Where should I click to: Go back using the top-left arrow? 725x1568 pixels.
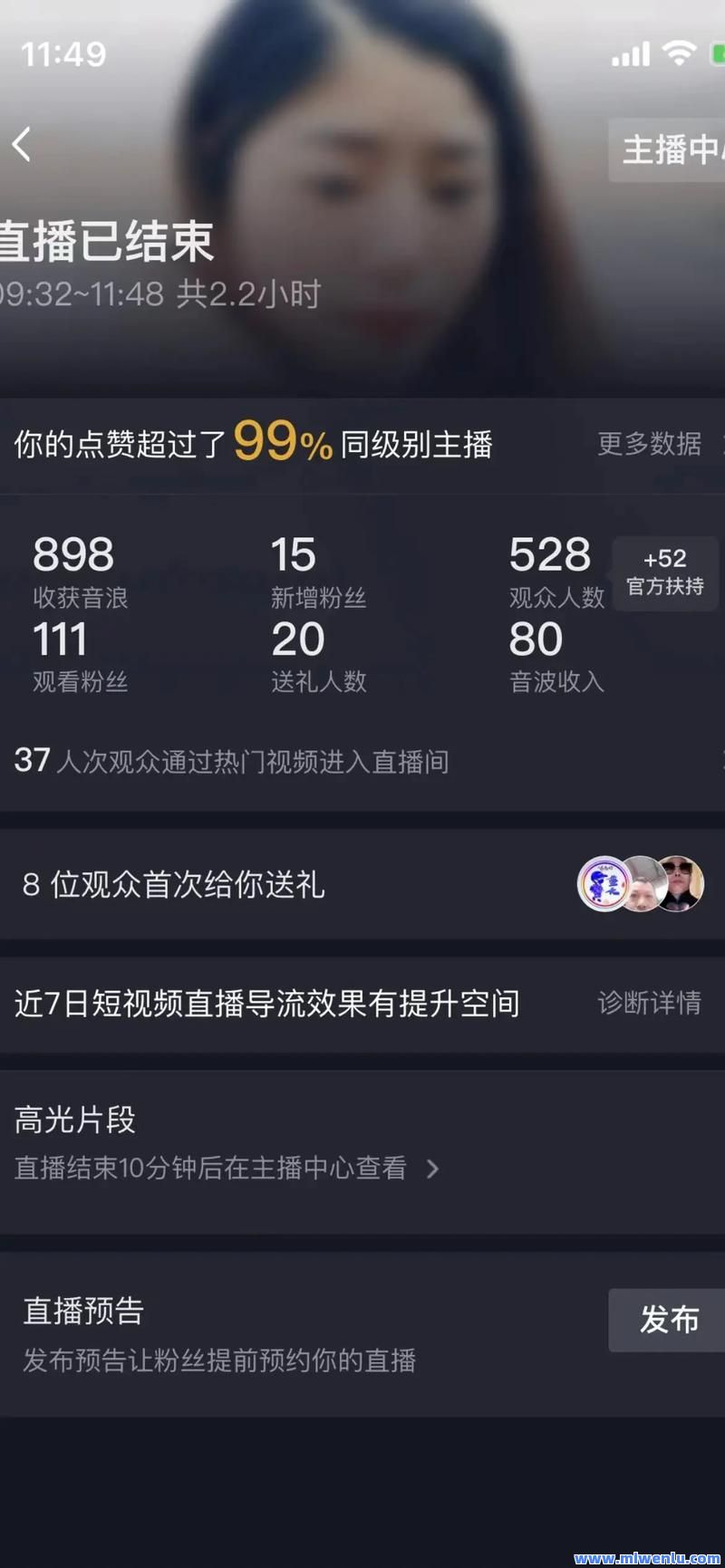(23, 145)
